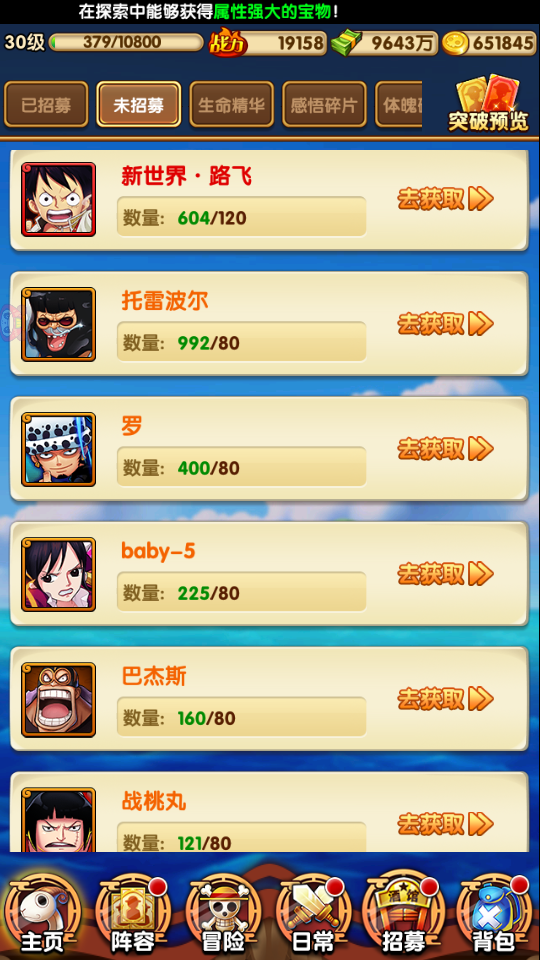Select the 未招募 tab
This screenshot has height=960, width=540.
[x=138, y=104]
